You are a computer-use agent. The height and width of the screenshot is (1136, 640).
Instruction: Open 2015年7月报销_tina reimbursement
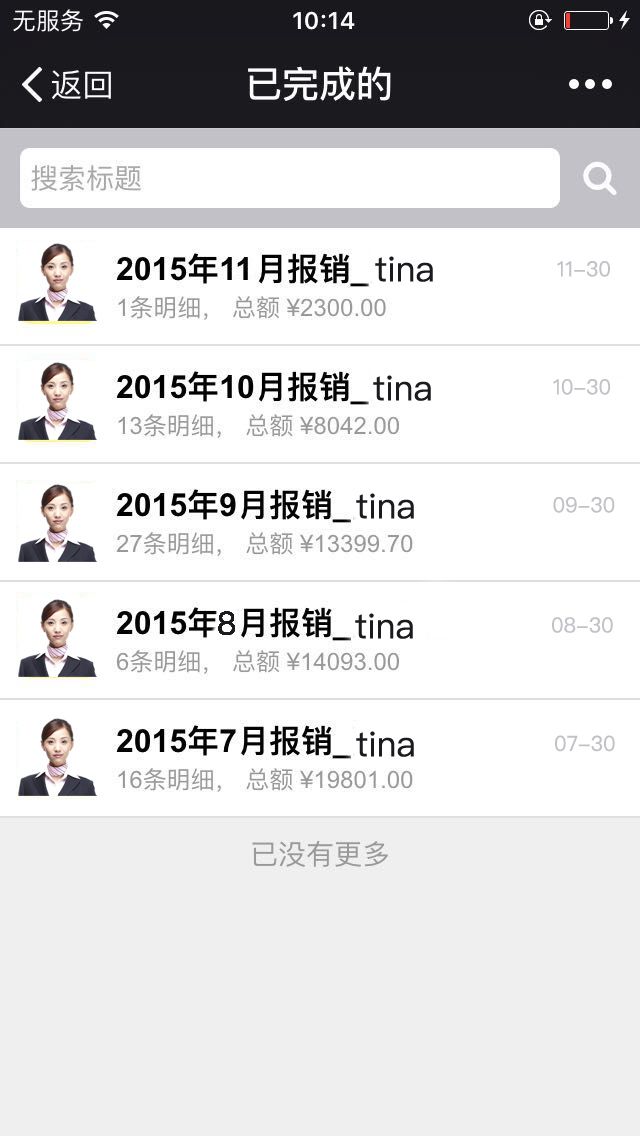[320, 759]
